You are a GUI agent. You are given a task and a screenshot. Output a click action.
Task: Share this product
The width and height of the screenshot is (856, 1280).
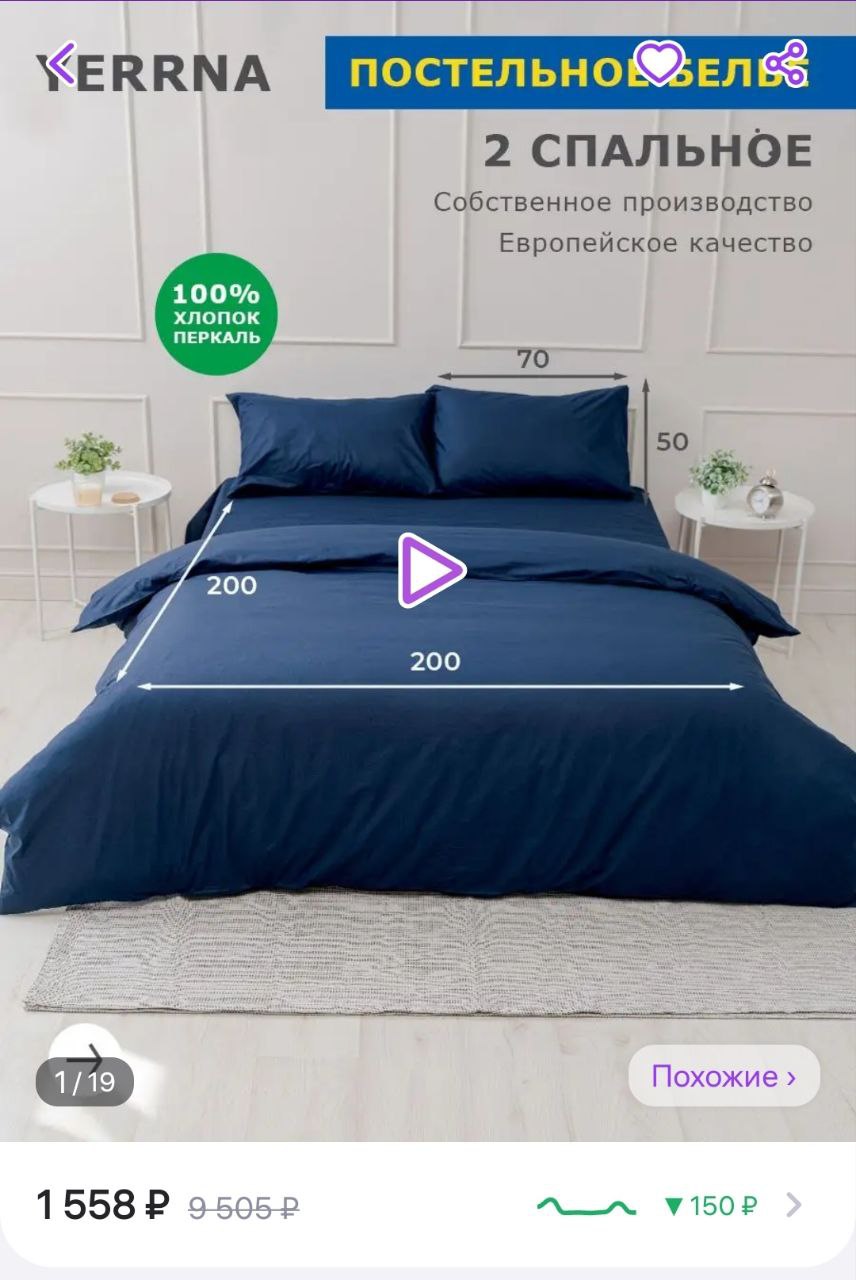[786, 64]
